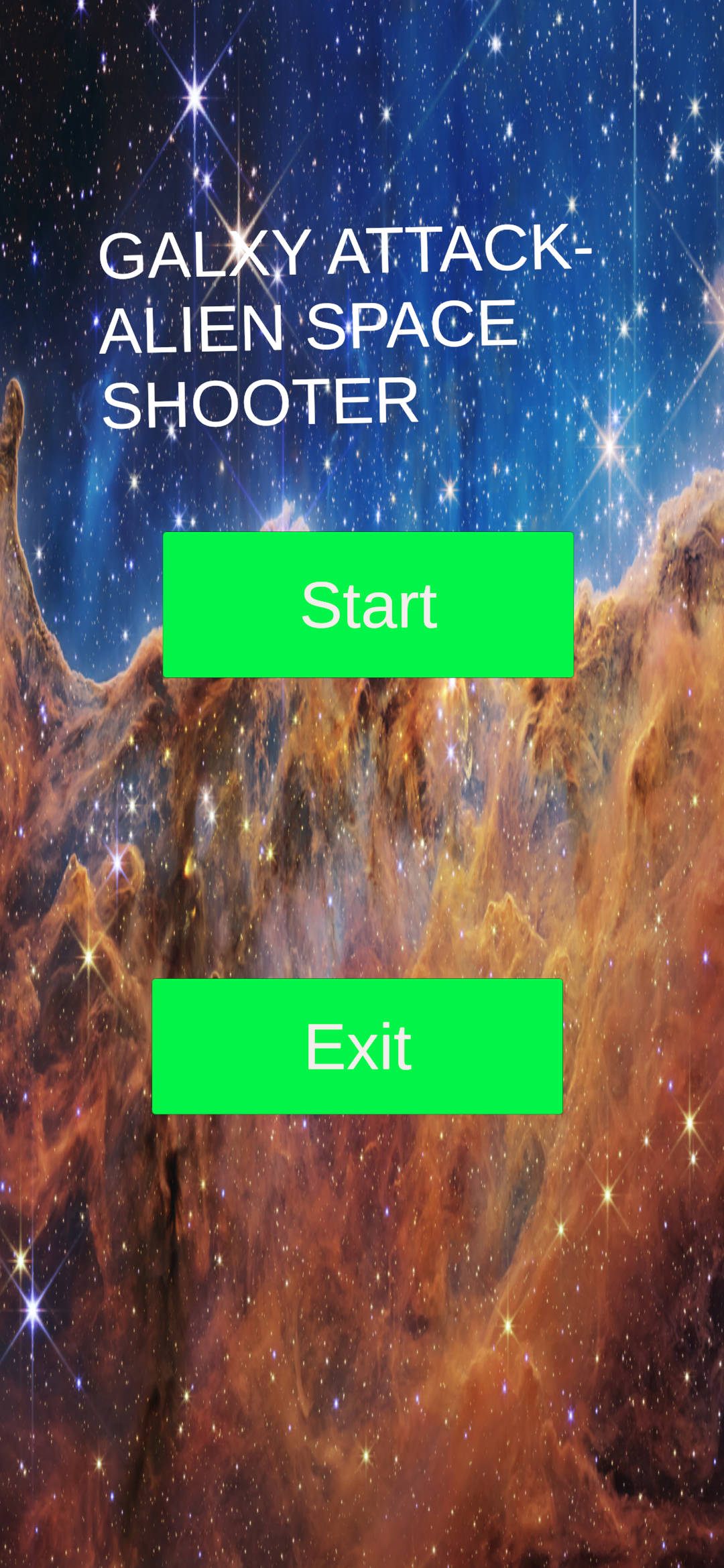Exit the game with the Exit button

[x=357, y=1046]
